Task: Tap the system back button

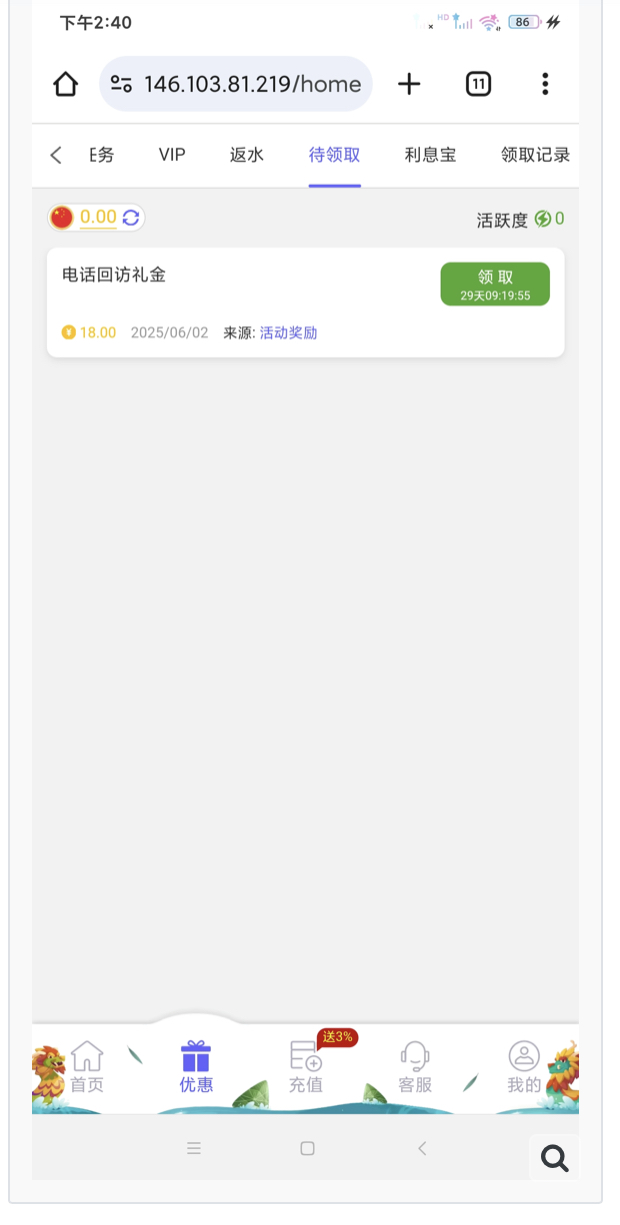Action: point(422,1148)
